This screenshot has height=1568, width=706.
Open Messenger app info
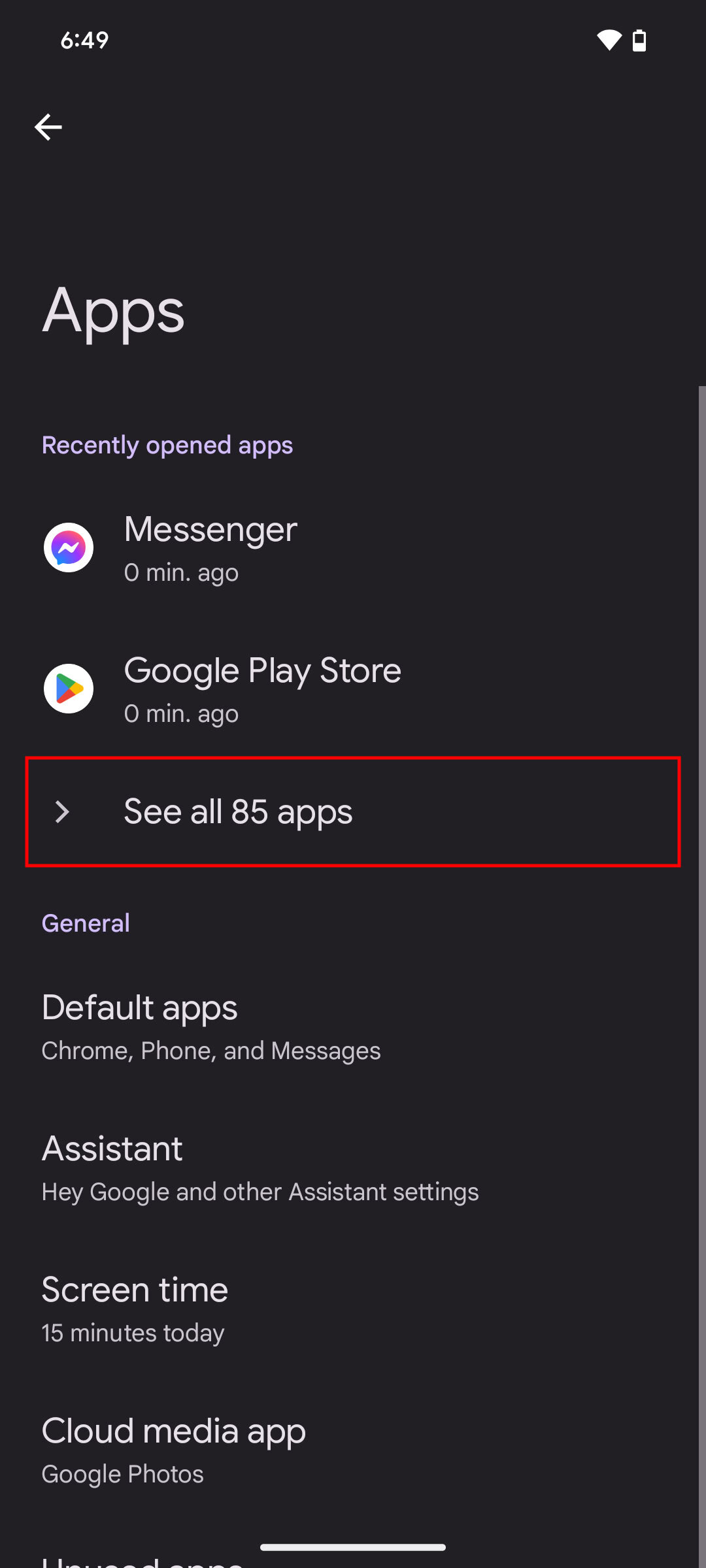[209, 547]
